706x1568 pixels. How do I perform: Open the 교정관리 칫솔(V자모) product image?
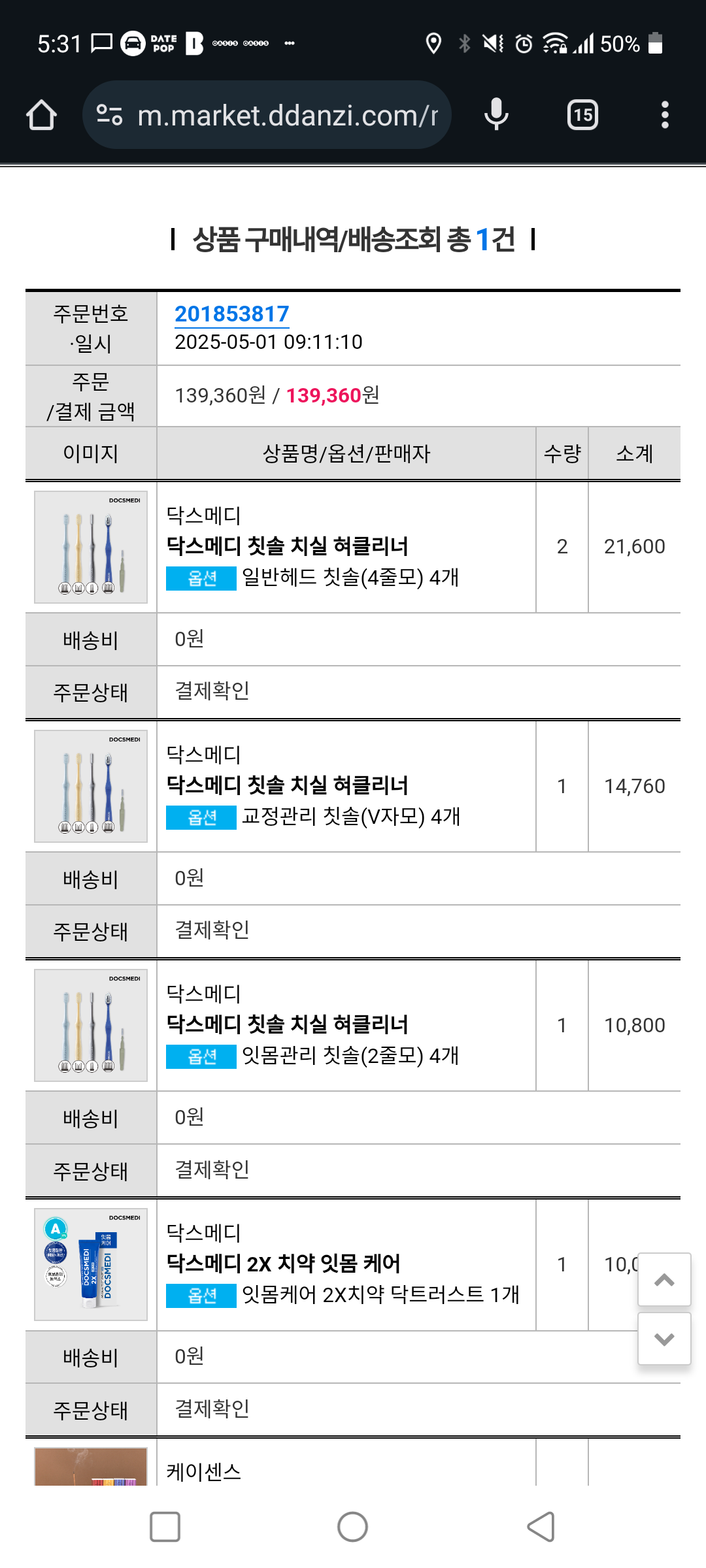coord(91,786)
